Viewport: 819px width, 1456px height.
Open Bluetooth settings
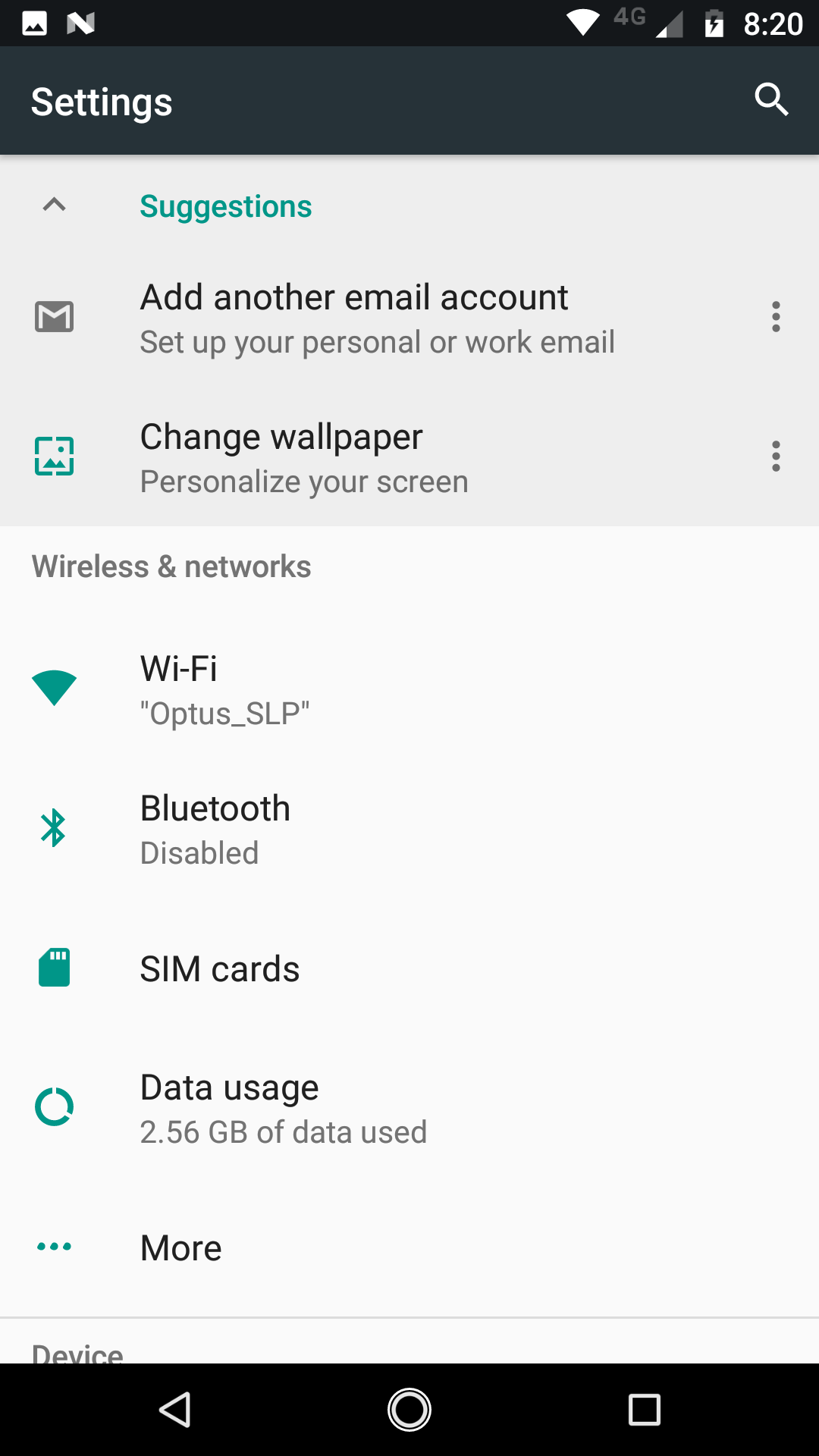(x=409, y=829)
